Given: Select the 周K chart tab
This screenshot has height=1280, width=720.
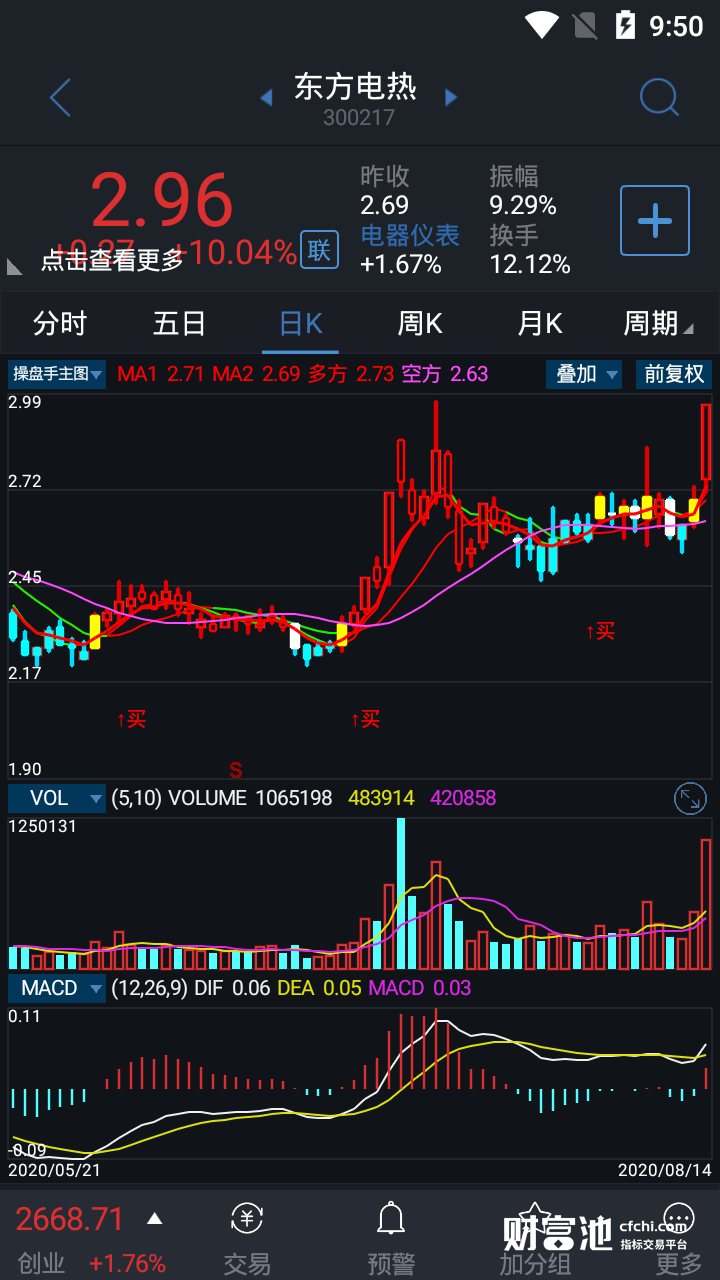Looking at the screenshot, I should (420, 323).
